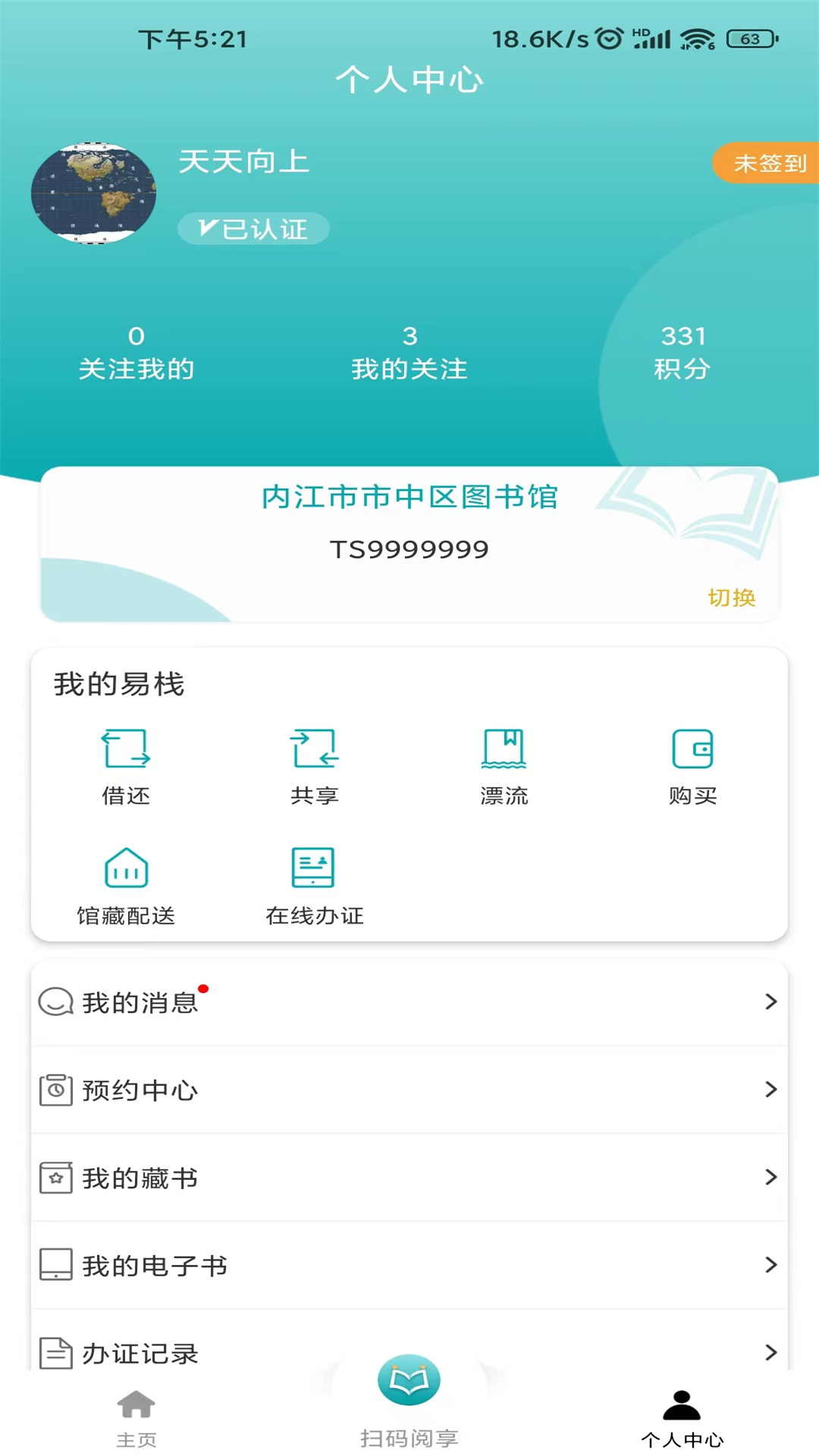
Task: Click 切换 to switch library cards
Action: pos(730,599)
